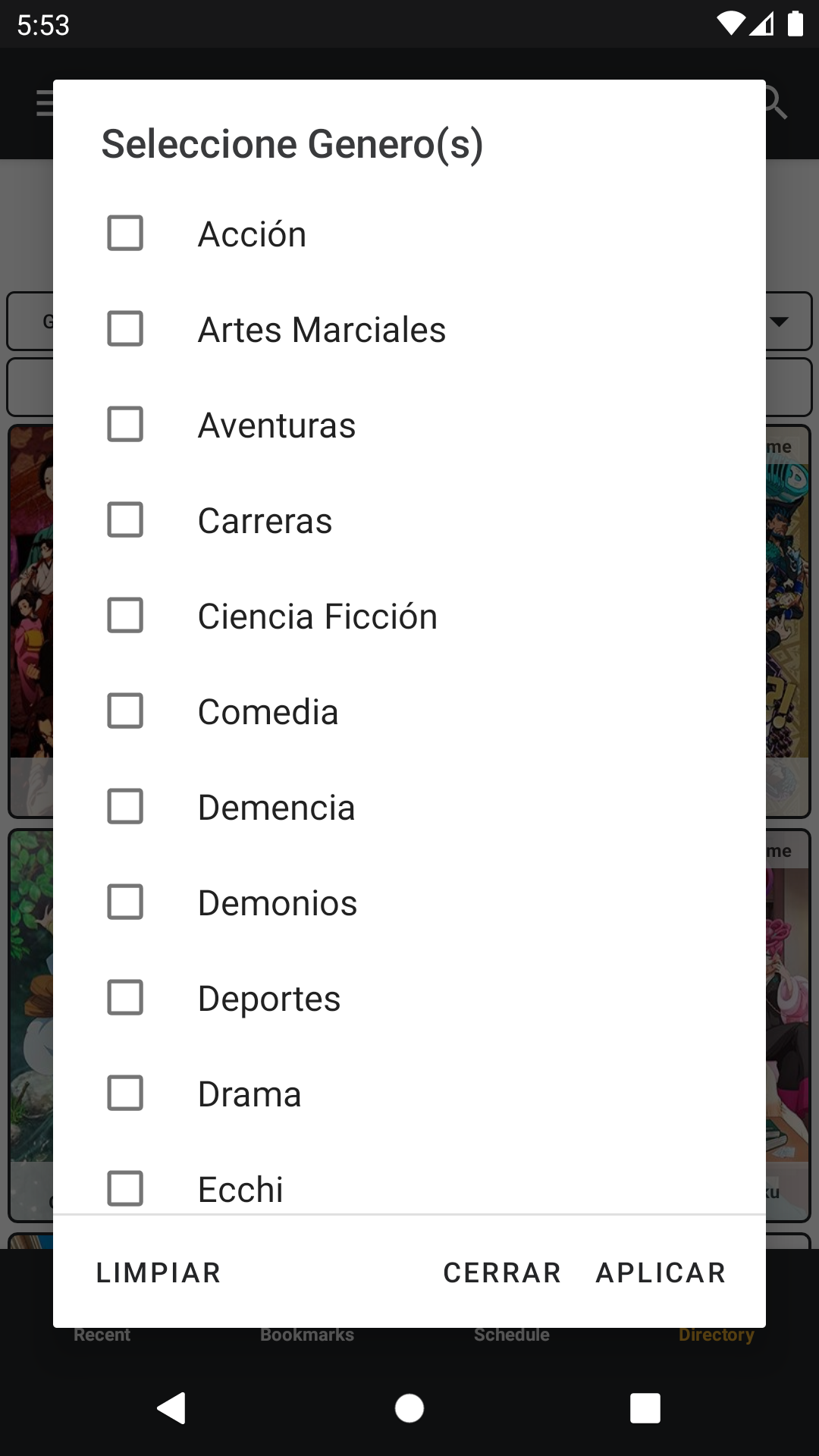Enable the Deportes genre
The width and height of the screenshot is (819, 1456).
click(126, 998)
